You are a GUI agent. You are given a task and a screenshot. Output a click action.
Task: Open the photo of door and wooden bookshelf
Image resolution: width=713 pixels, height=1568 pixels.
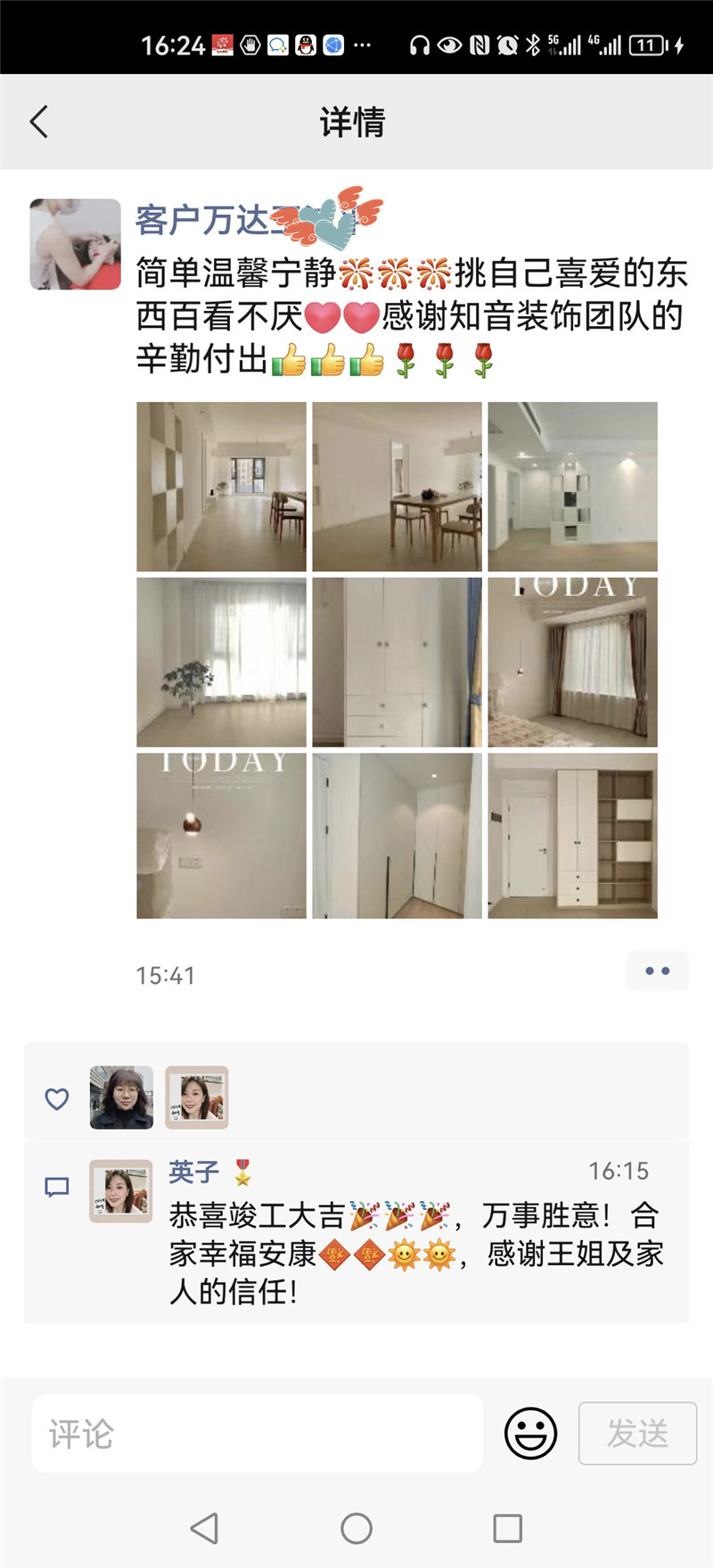pos(572,836)
